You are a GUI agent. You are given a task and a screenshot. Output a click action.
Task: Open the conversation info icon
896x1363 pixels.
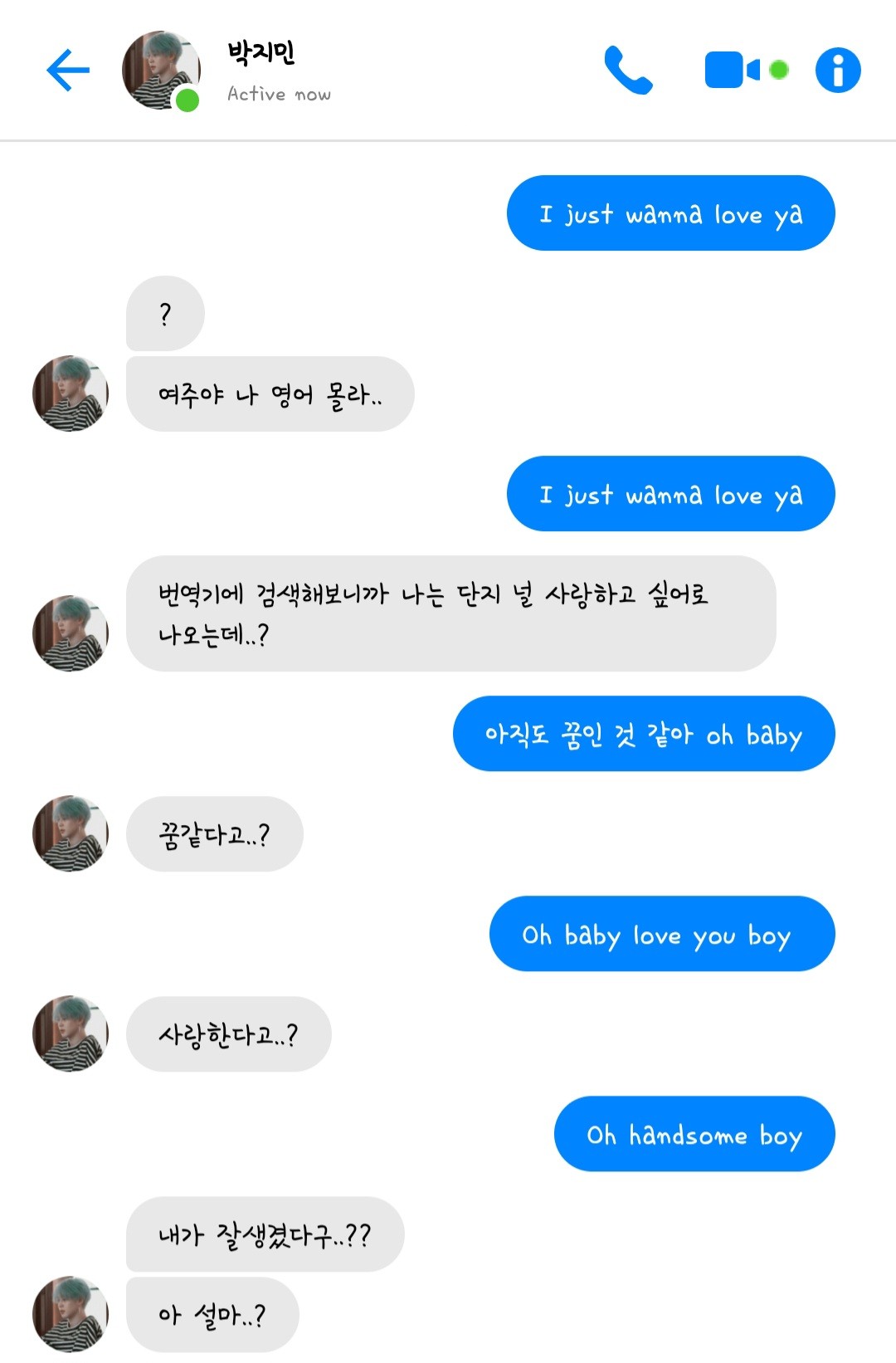point(838,70)
